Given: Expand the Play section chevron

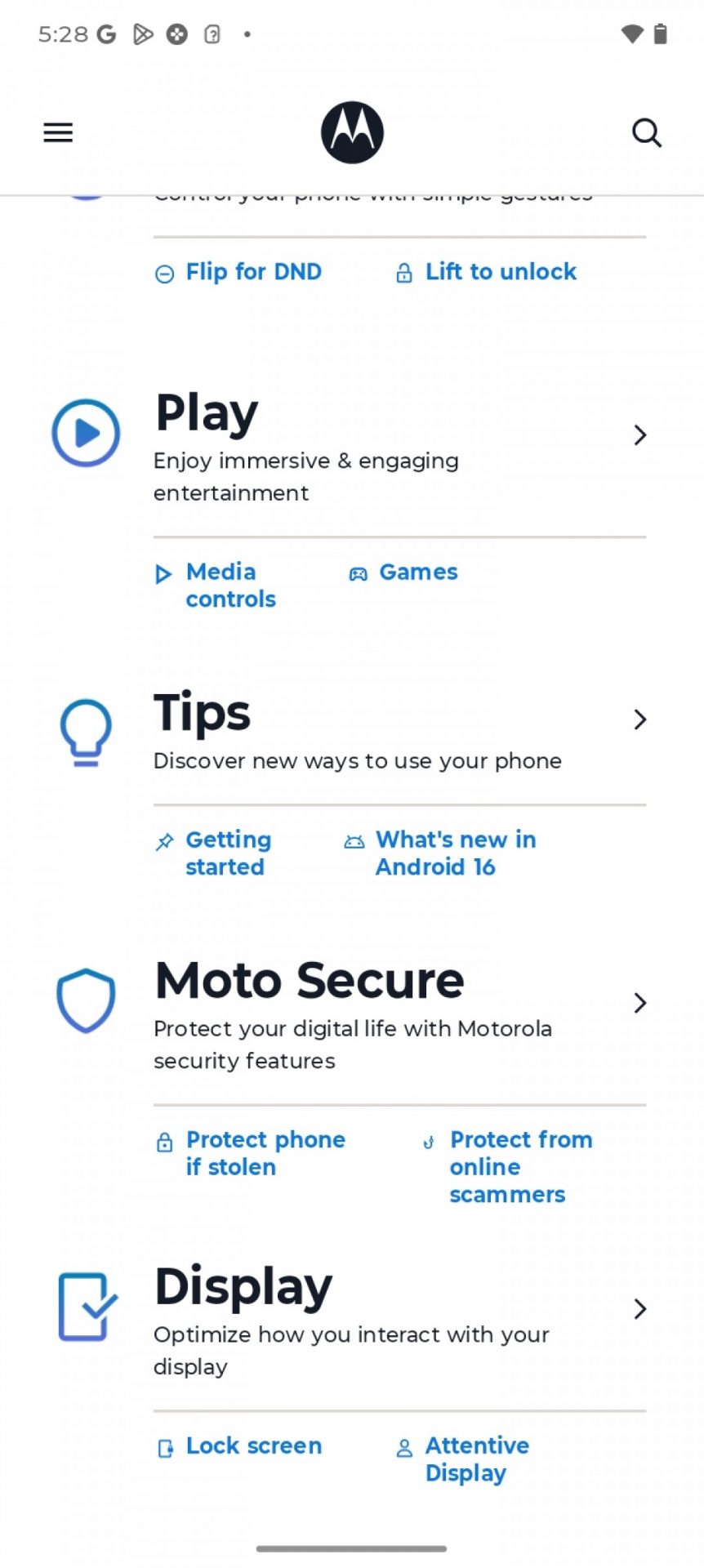Looking at the screenshot, I should (640, 434).
